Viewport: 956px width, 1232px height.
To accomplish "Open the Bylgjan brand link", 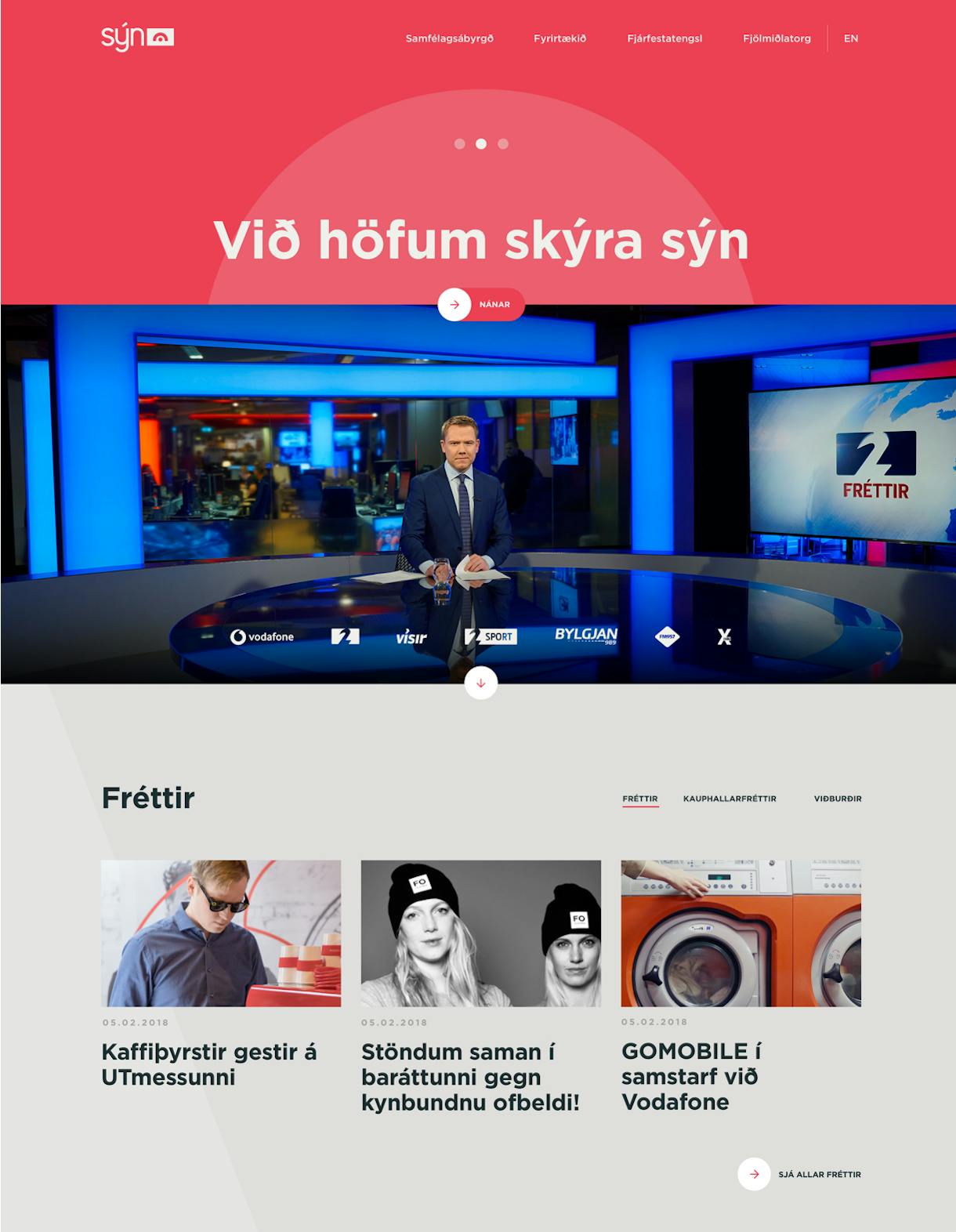I will tap(586, 636).
